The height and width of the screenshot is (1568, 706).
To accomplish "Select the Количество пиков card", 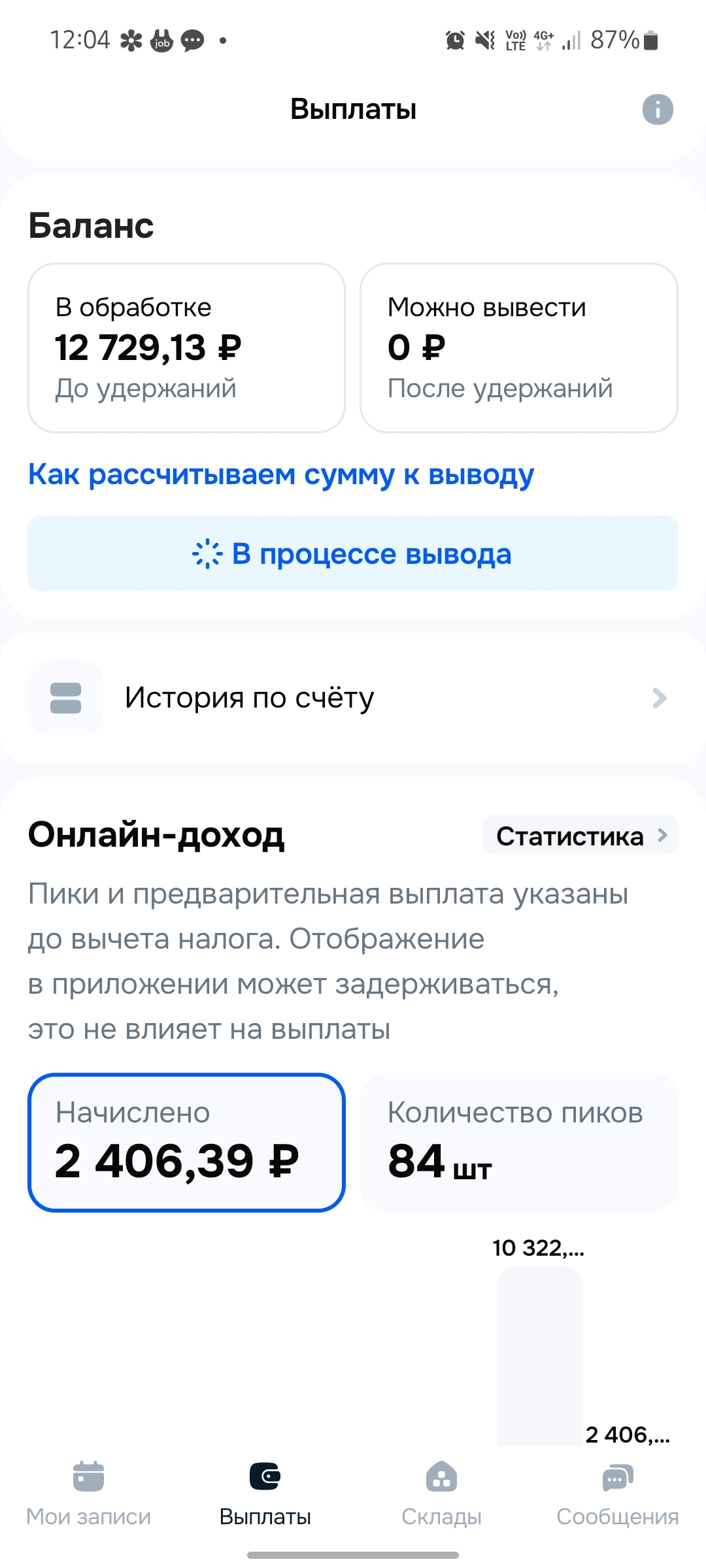I will [518, 1142].
